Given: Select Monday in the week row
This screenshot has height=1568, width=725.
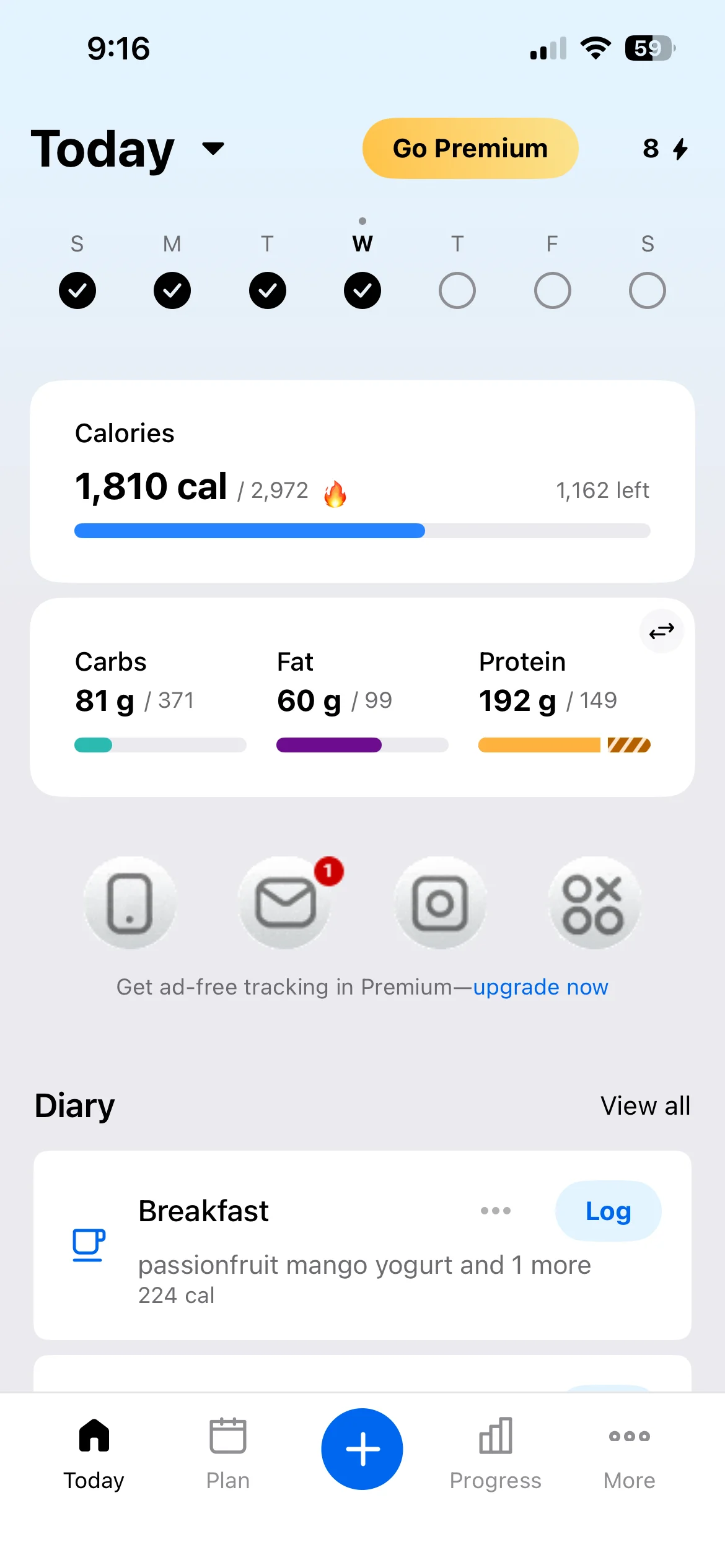Looking at the screenshot, I should (x=172, y=290).
